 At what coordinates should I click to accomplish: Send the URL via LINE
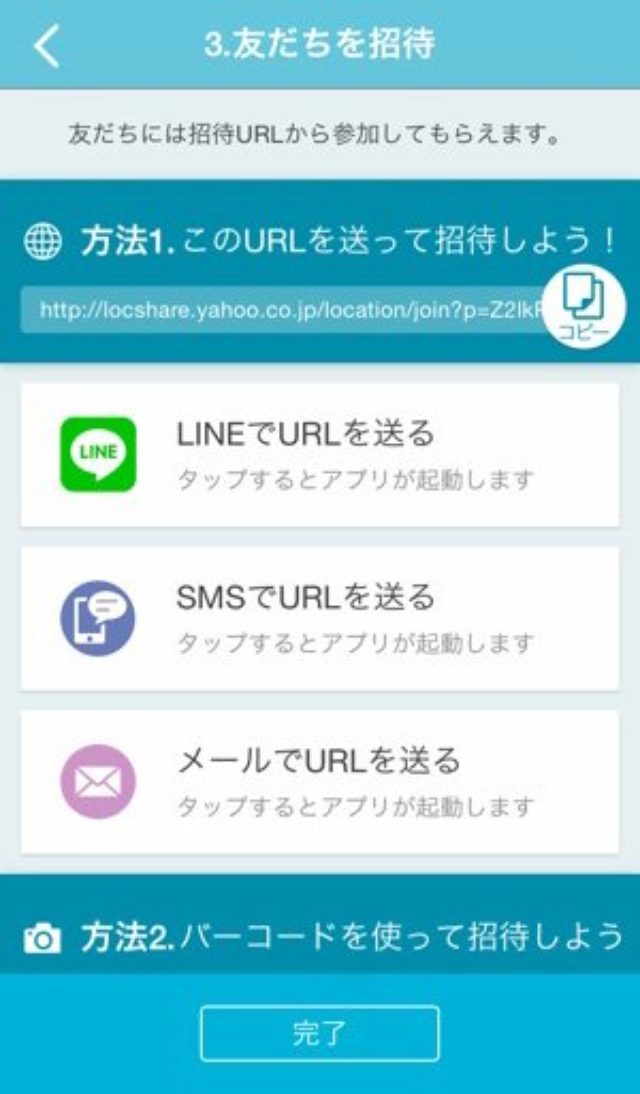coord(320,454)
